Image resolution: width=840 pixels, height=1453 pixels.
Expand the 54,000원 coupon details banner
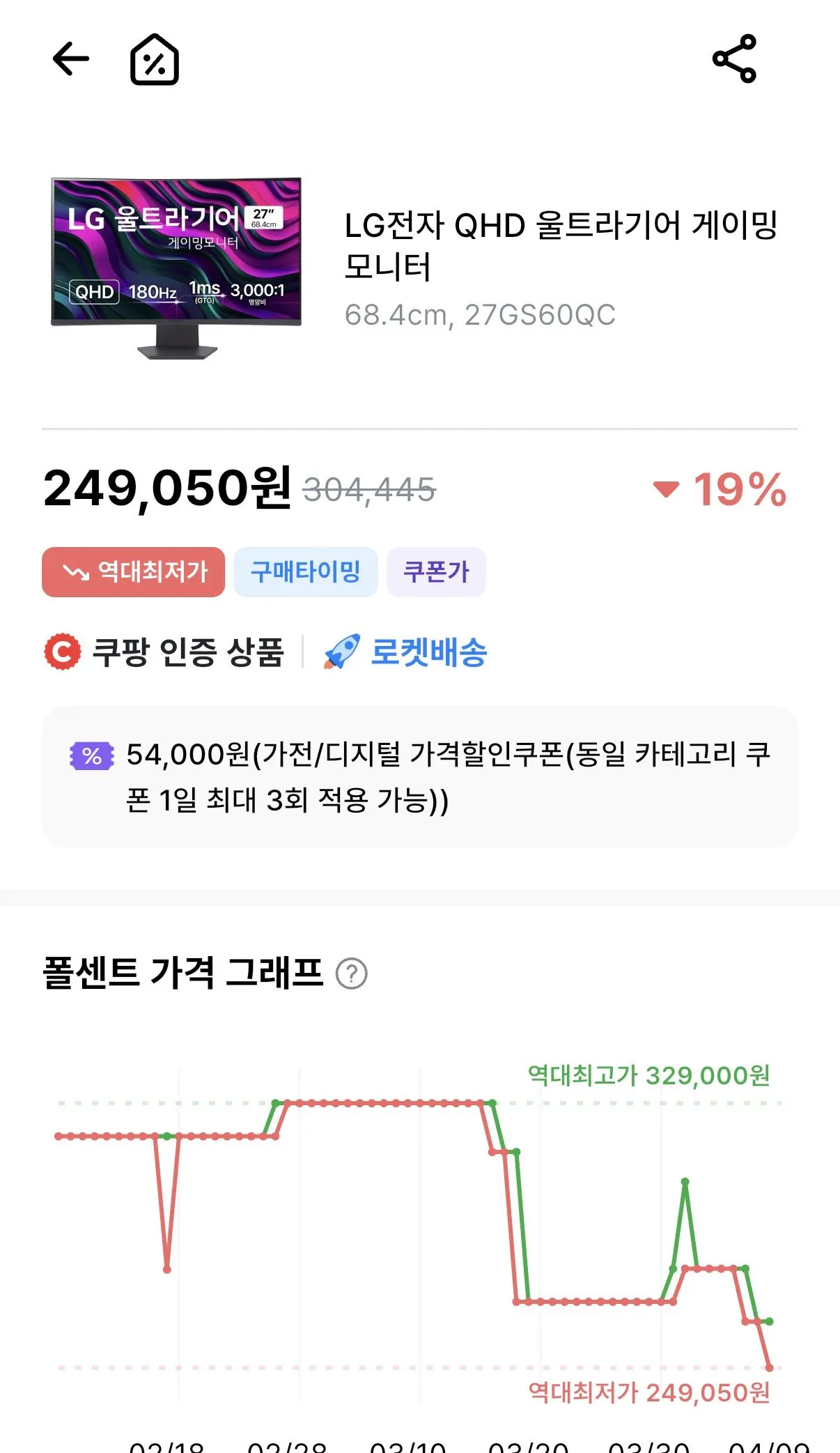(420, 781)
